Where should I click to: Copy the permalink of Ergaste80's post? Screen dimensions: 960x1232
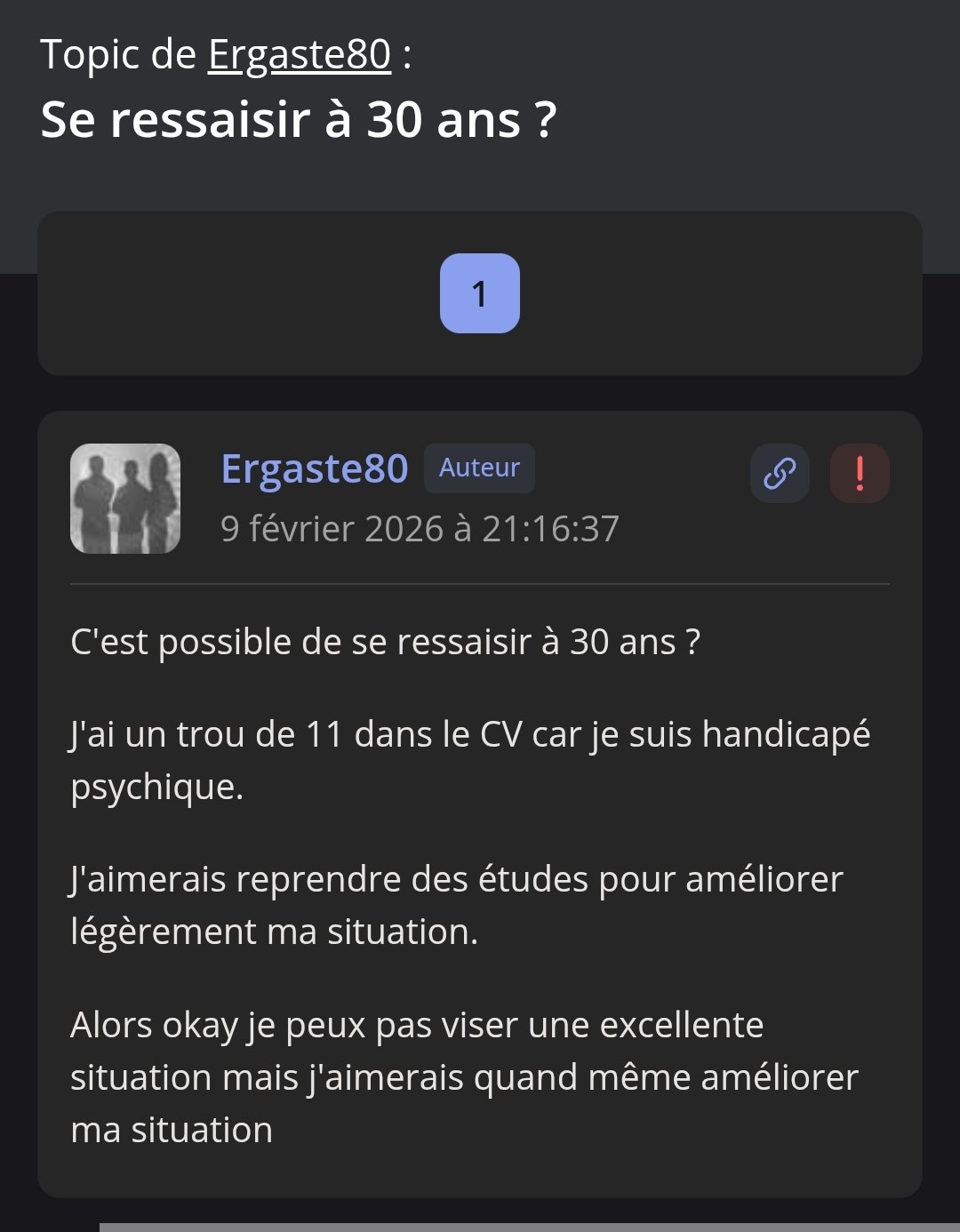coord(780,473)
